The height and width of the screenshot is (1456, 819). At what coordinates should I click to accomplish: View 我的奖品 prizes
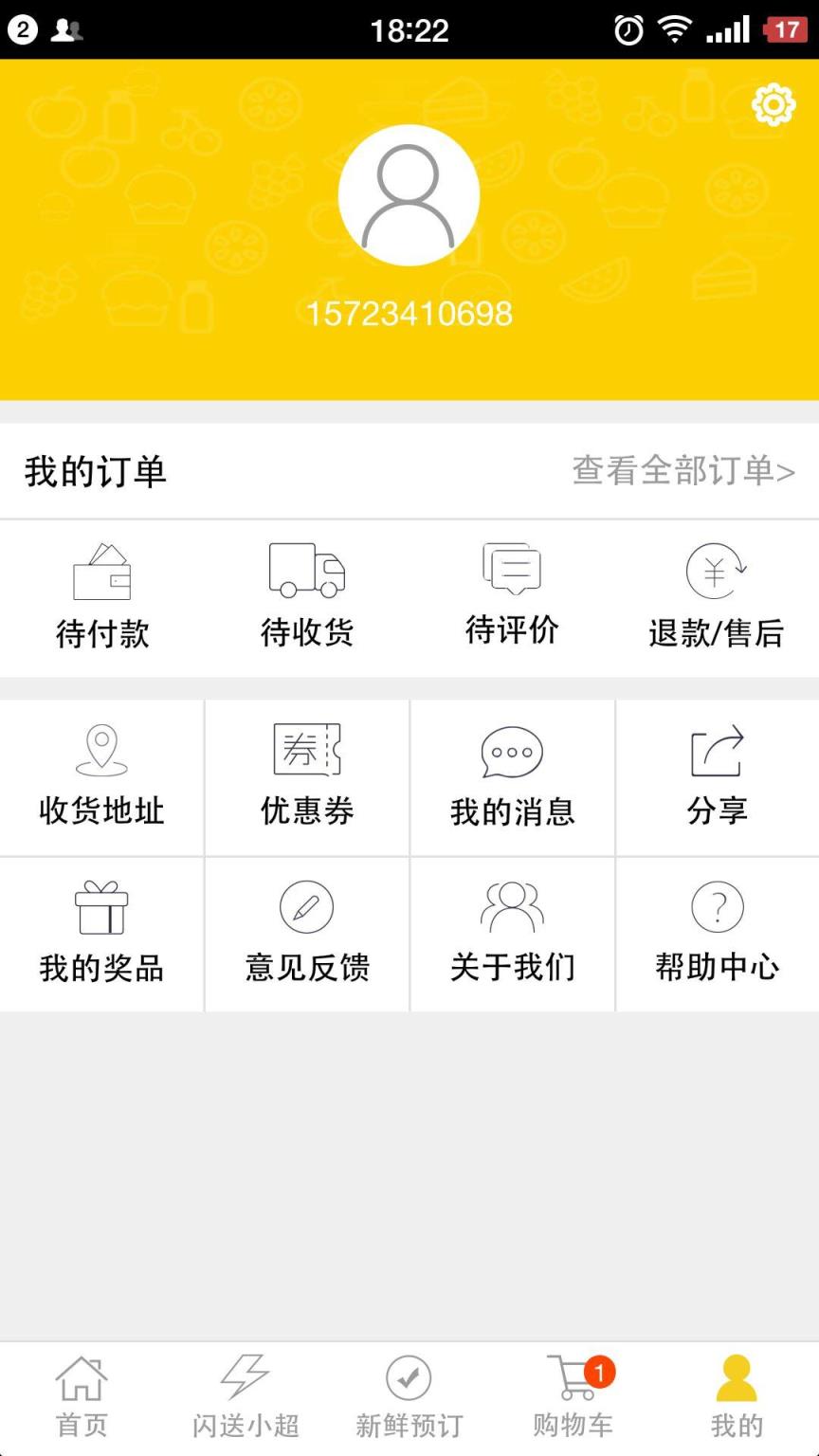[x=101, y=934]
